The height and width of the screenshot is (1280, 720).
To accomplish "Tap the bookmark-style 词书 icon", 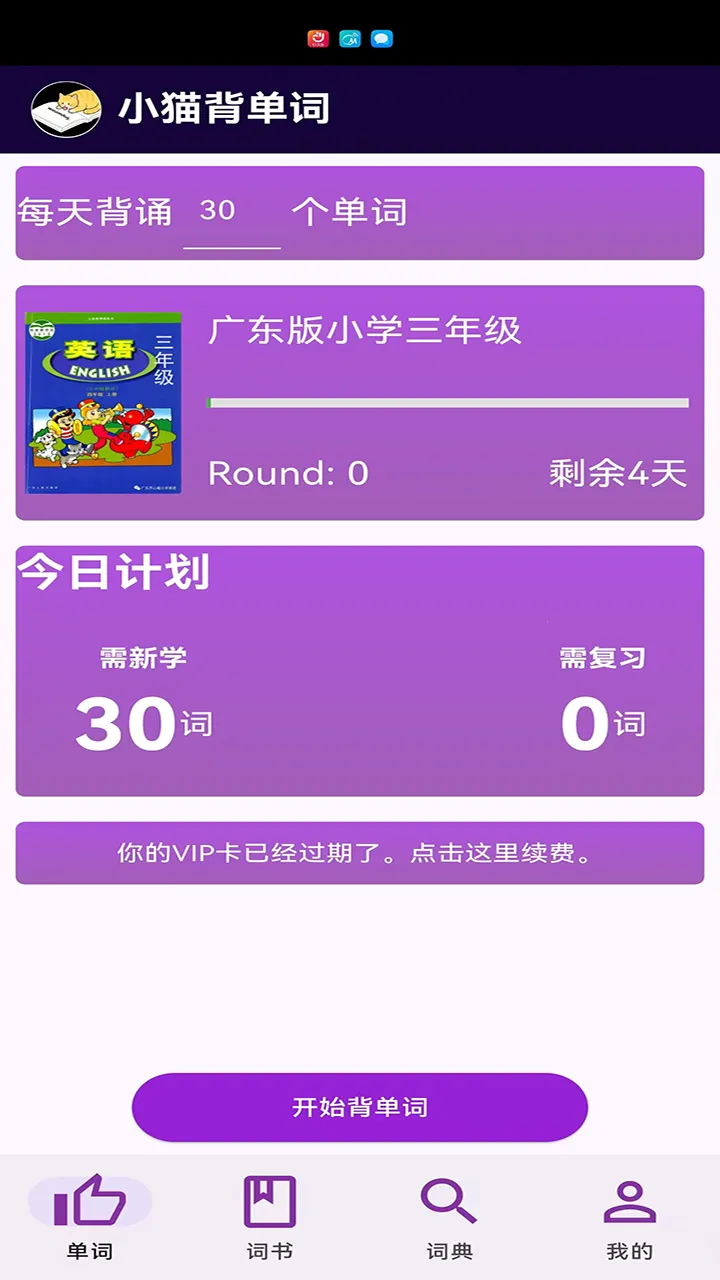I will (270, 1203).
